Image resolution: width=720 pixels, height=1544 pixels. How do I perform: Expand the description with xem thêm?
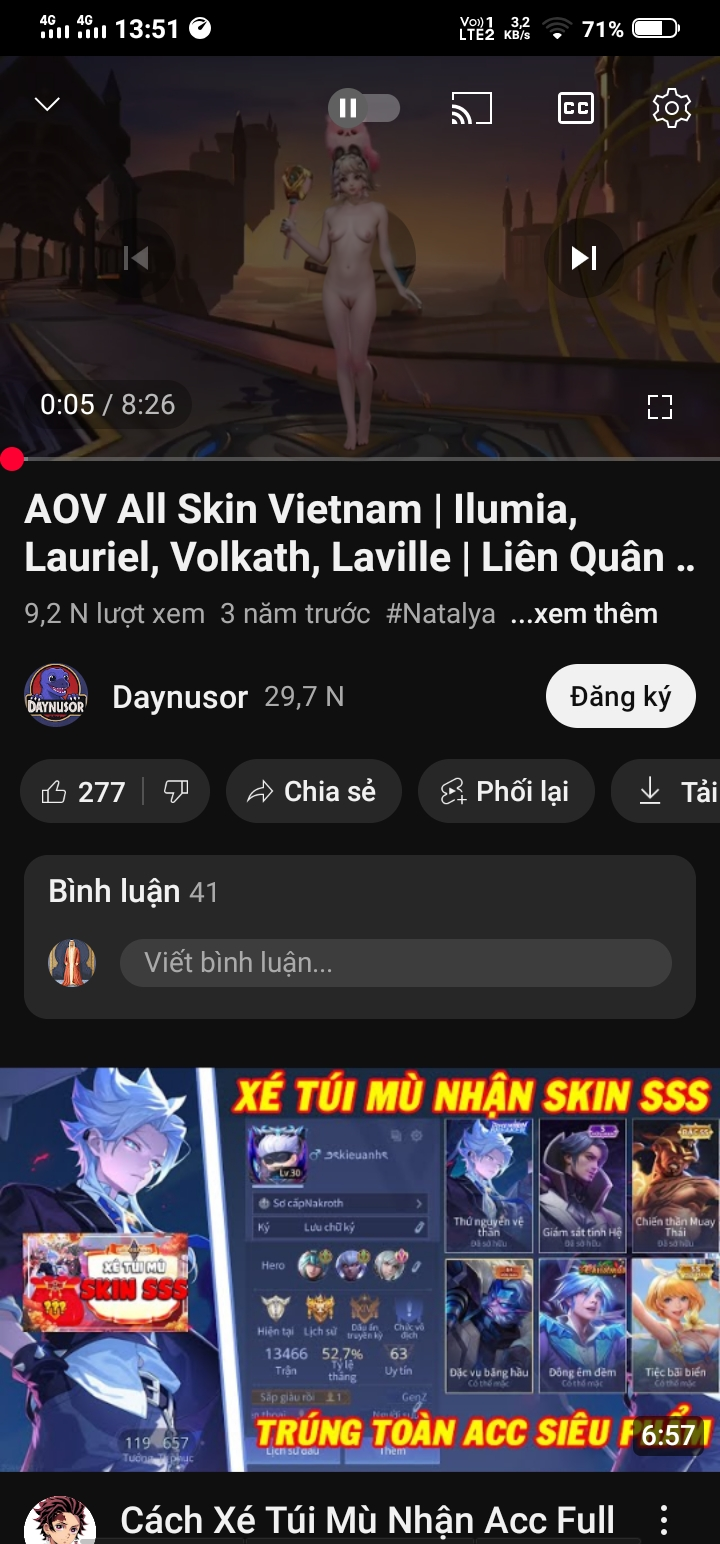click(x=584, y=614)
